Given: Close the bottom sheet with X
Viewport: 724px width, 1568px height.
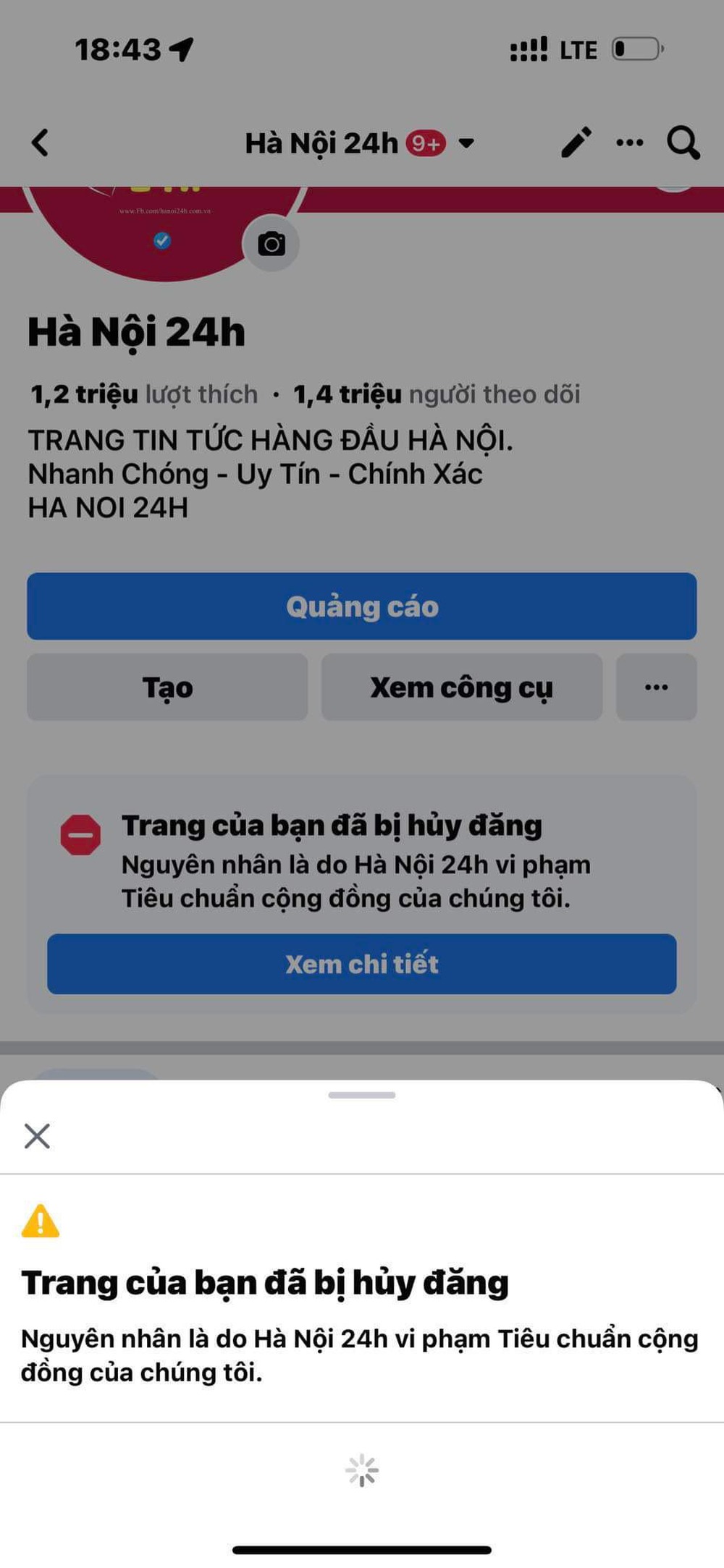Looking at the screenshot, I should pos(37,1135).
